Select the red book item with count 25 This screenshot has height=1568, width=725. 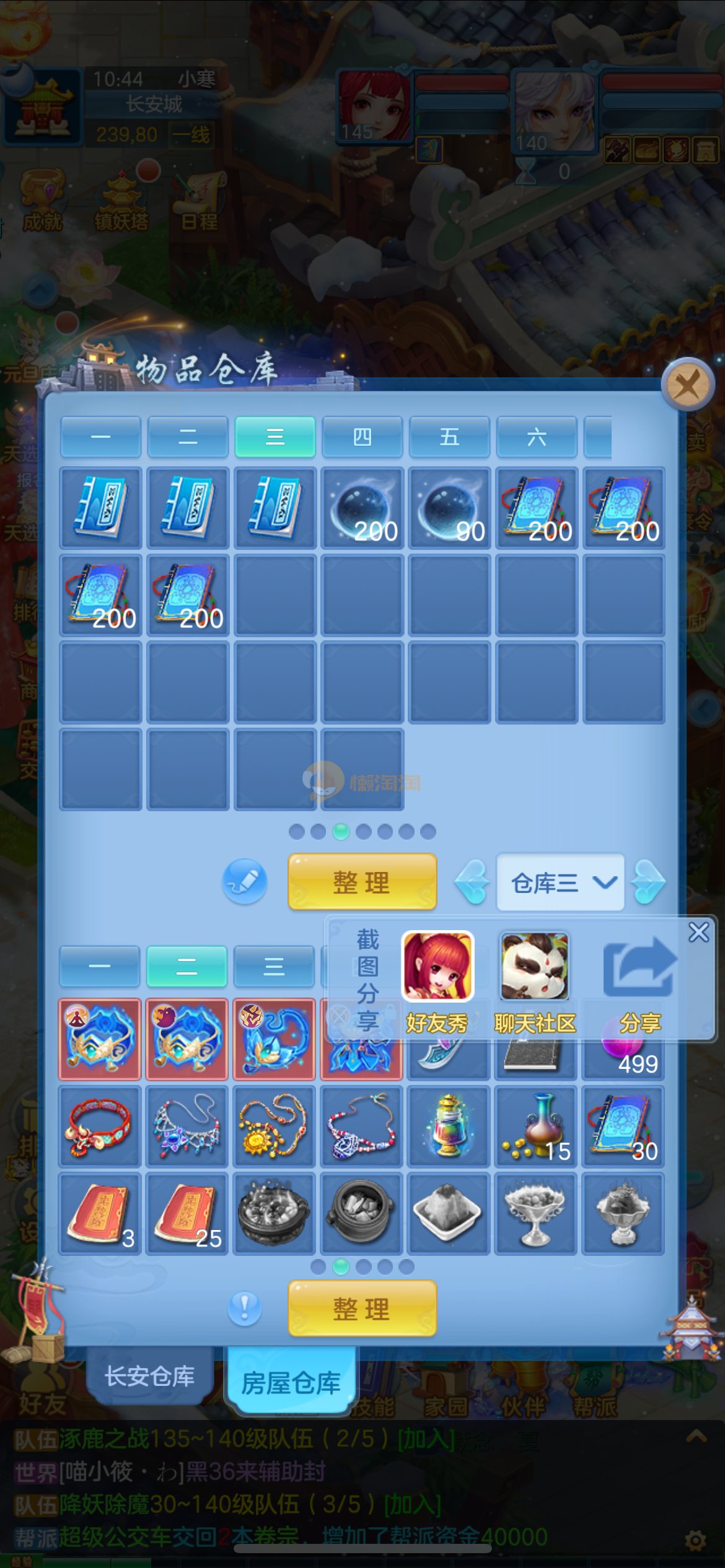(187, 1214)
